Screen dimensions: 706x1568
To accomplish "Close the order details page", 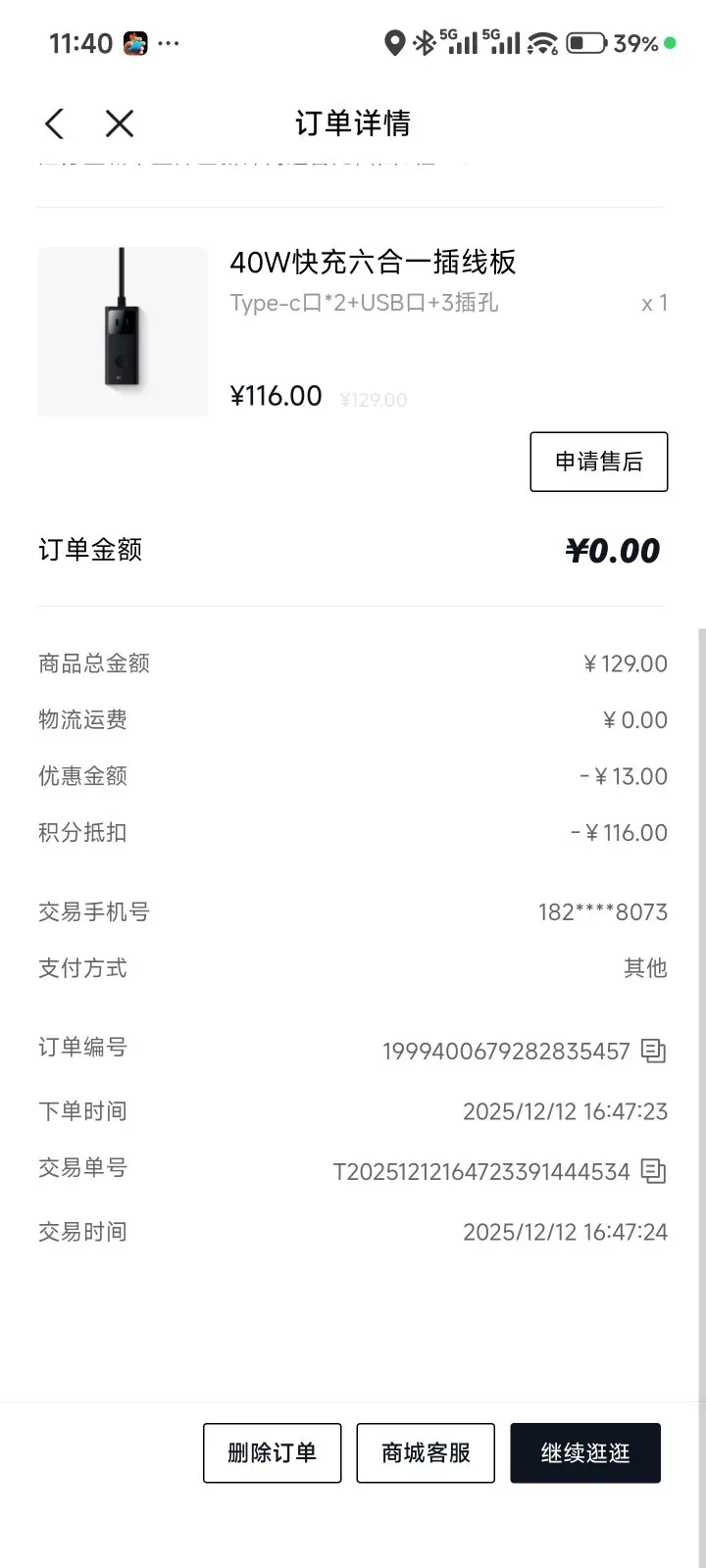I will (120, 123).
